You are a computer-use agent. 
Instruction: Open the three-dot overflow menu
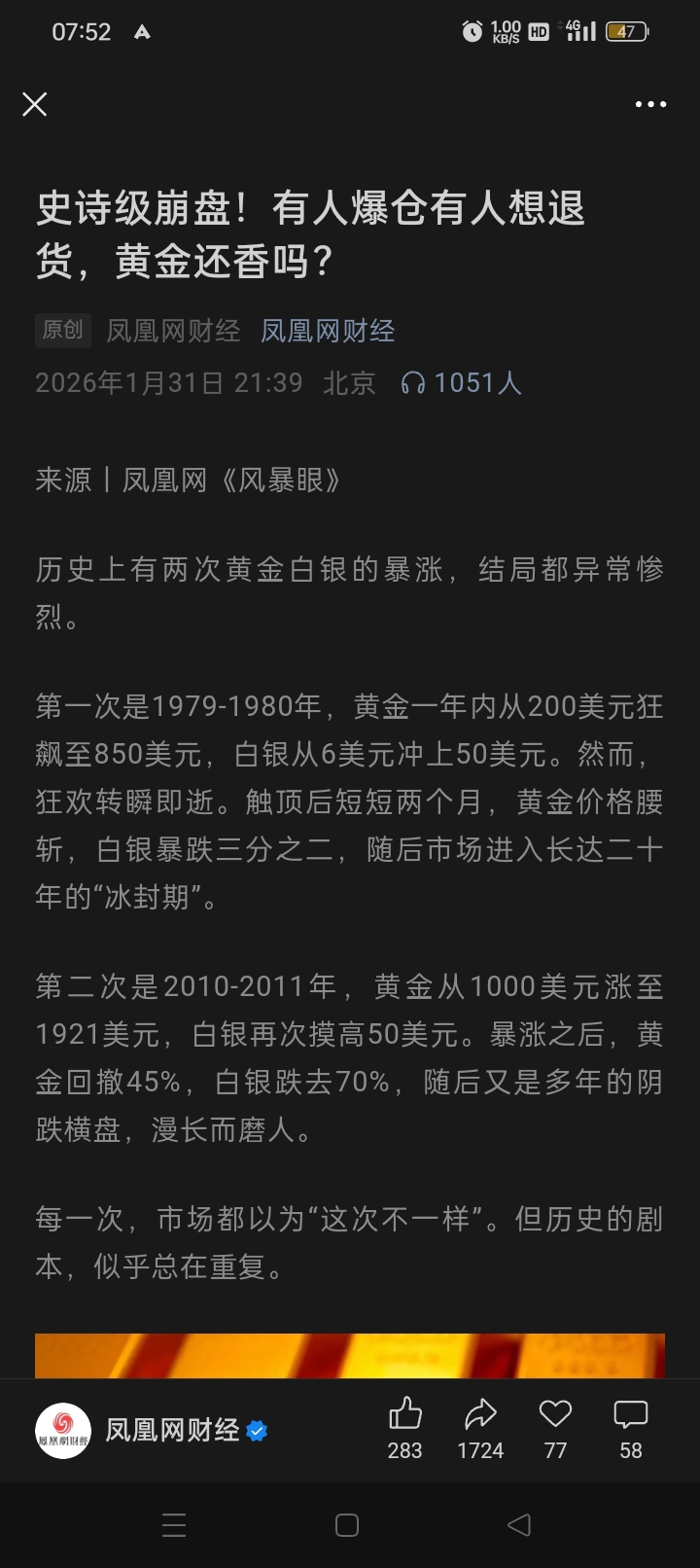coord(650,104)
